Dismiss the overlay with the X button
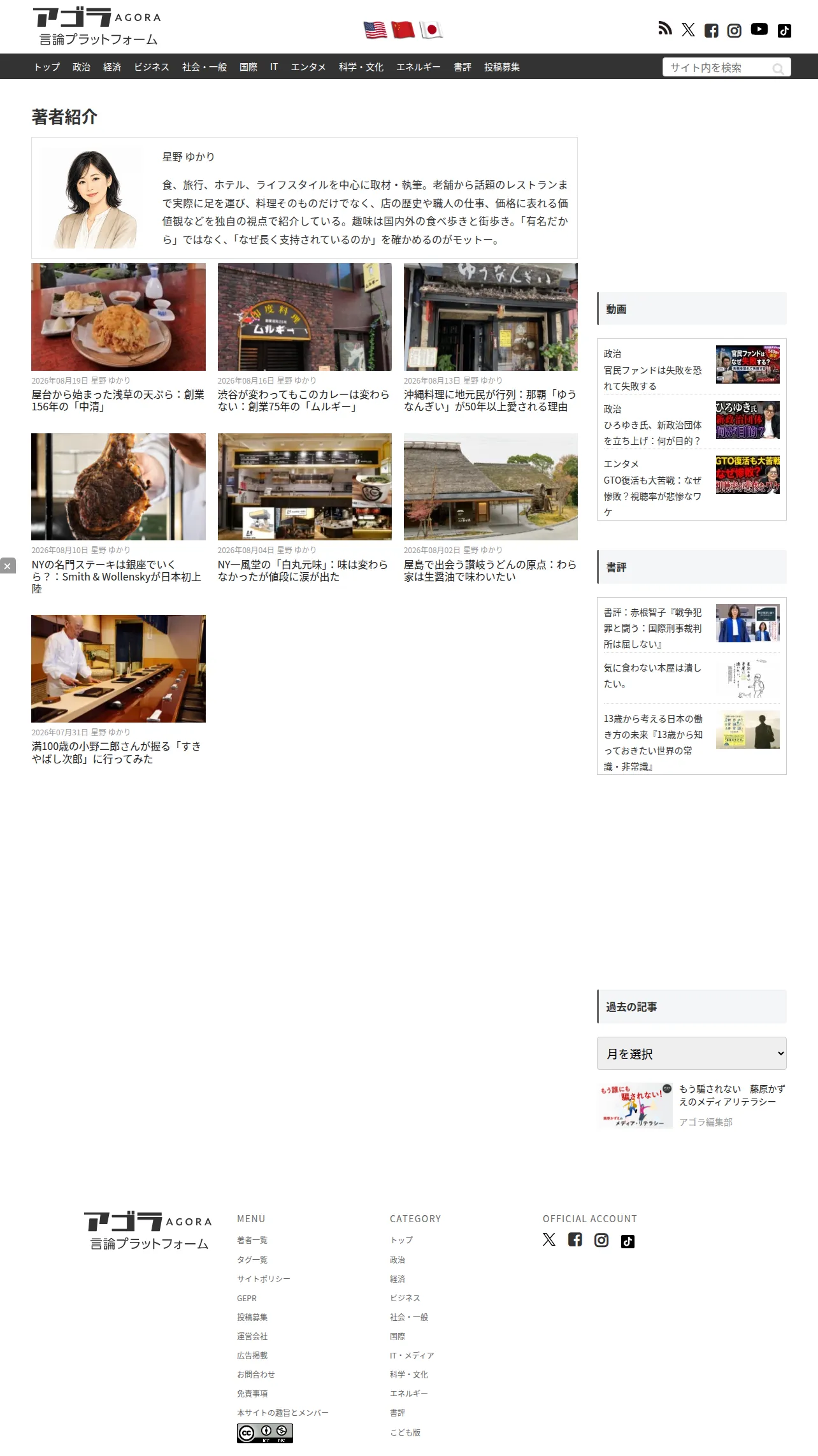Image resolution: width=818 pixels, height=1456 pixels. point(8,565)
